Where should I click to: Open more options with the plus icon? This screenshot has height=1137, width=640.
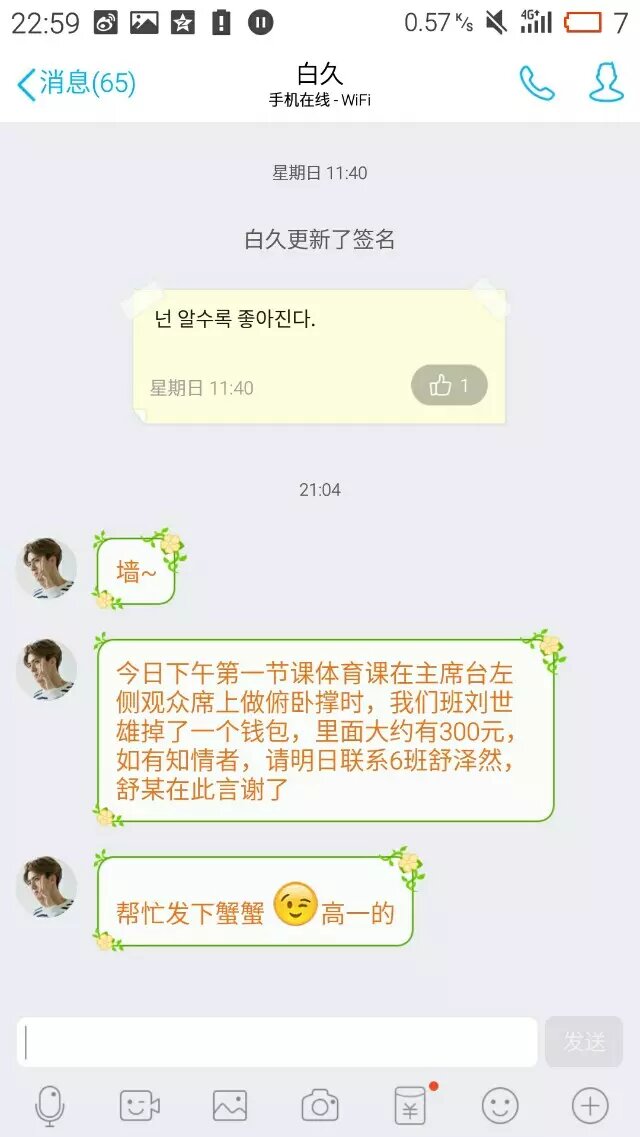click(590, 1105)
